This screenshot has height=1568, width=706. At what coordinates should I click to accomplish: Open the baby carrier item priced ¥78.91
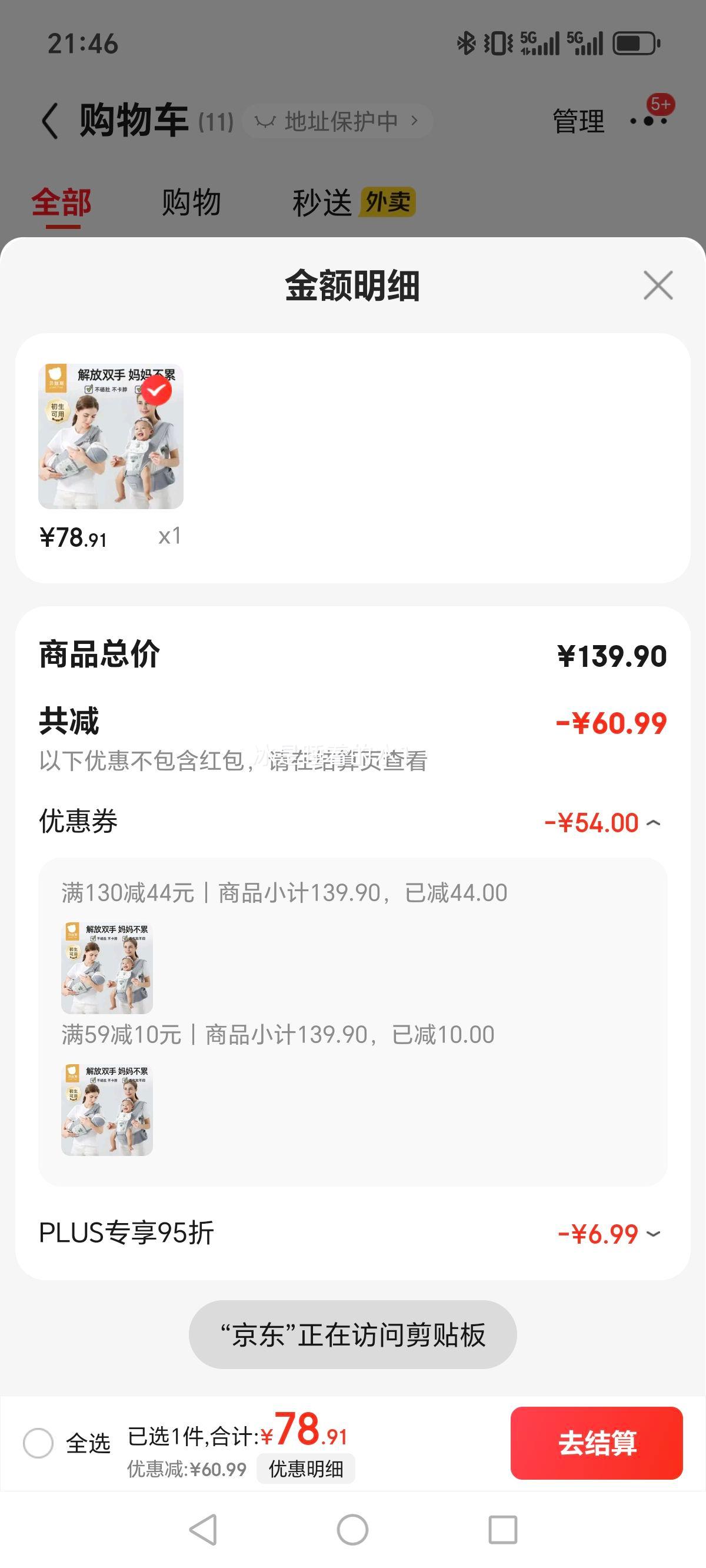coord(111,436)
